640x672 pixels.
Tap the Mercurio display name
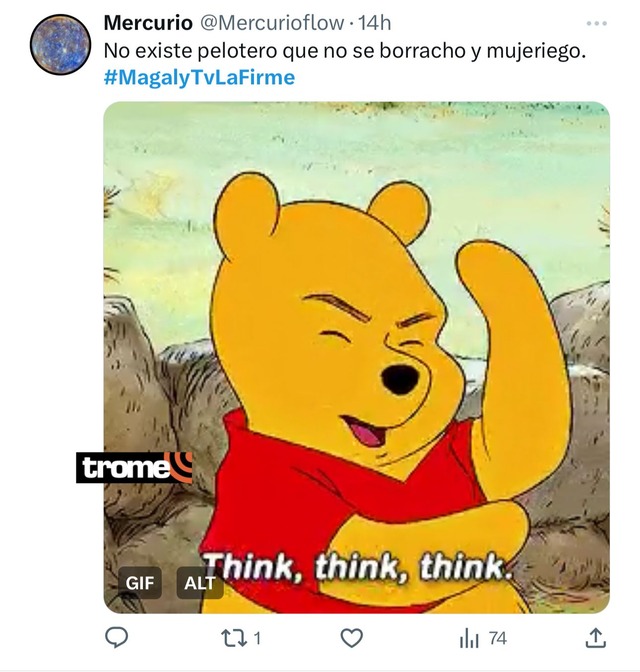[149, 22]
